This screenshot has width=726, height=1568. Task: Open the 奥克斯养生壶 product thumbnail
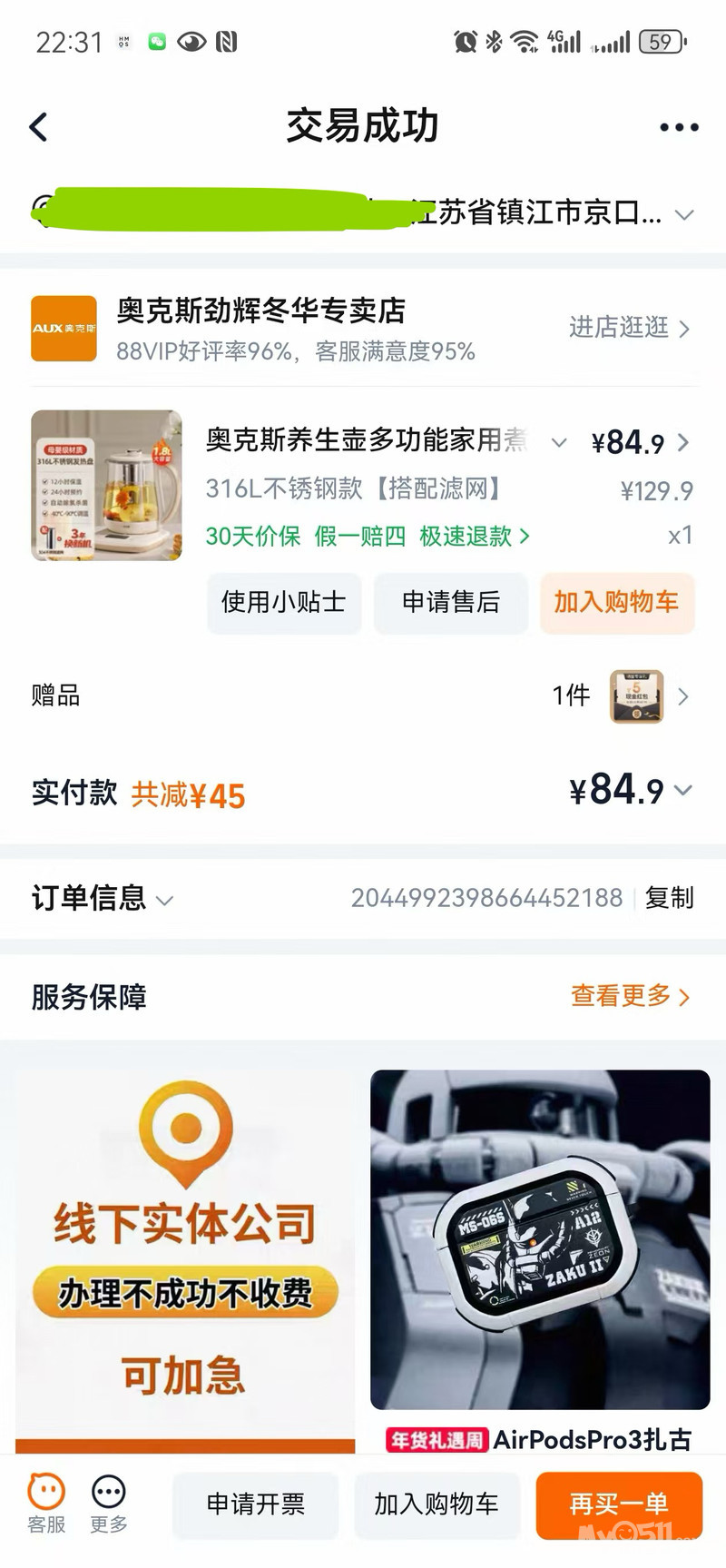click(x=106, y=485)
